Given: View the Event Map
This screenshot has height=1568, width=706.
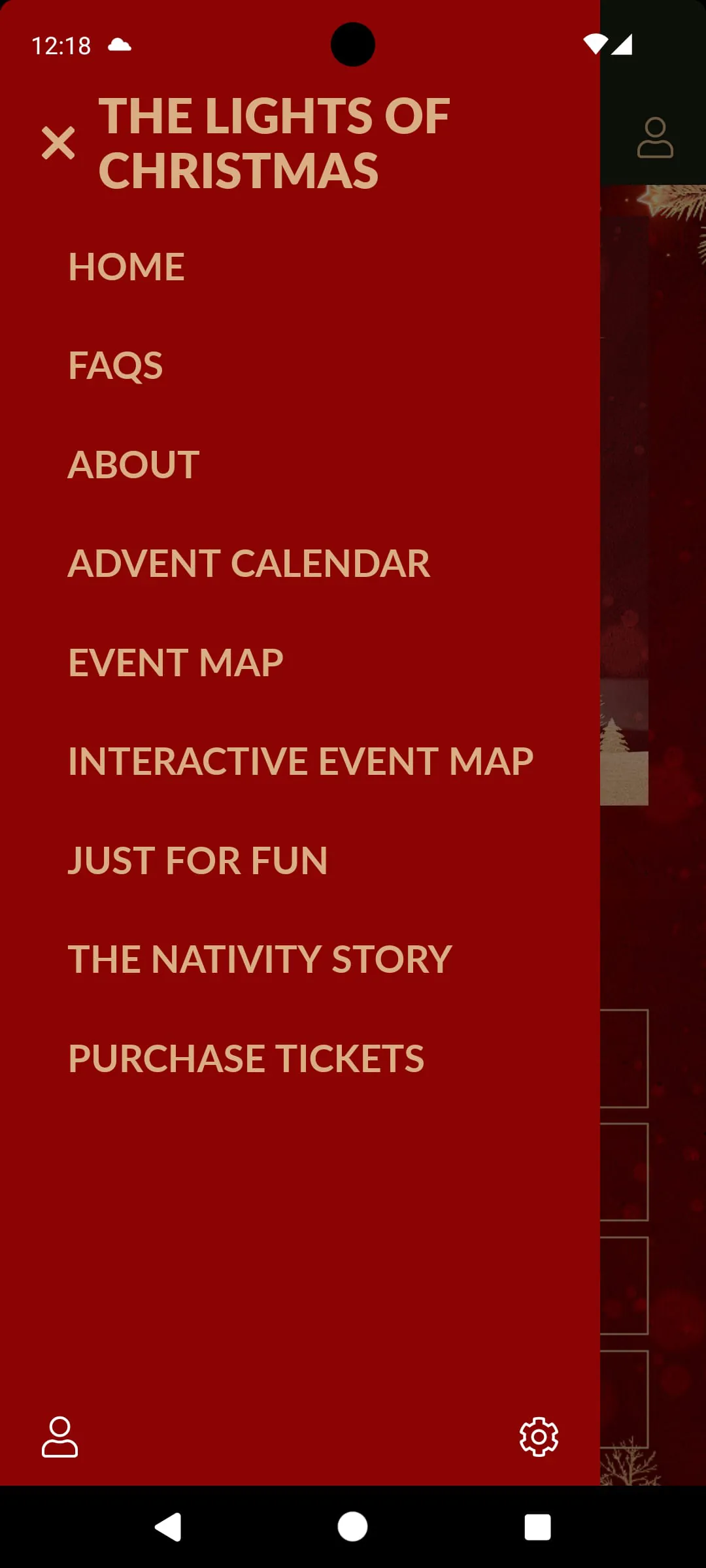Looking at the screenshot, I should [175, 662].
